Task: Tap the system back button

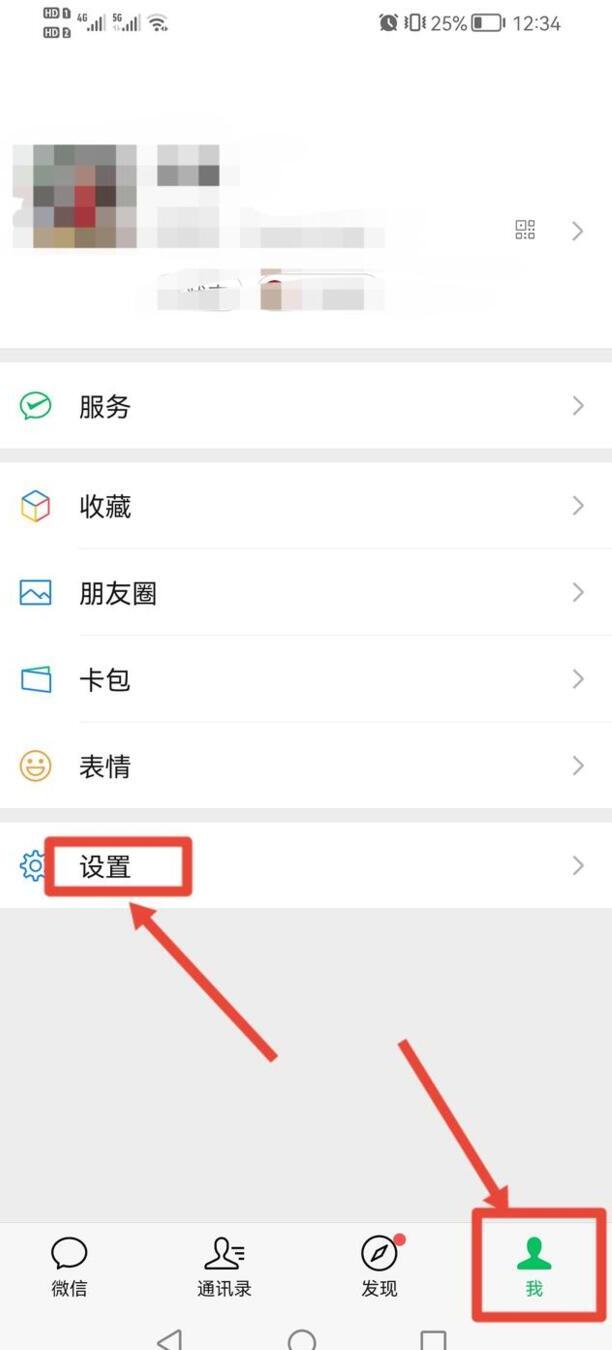Action: pos(170,1340)
